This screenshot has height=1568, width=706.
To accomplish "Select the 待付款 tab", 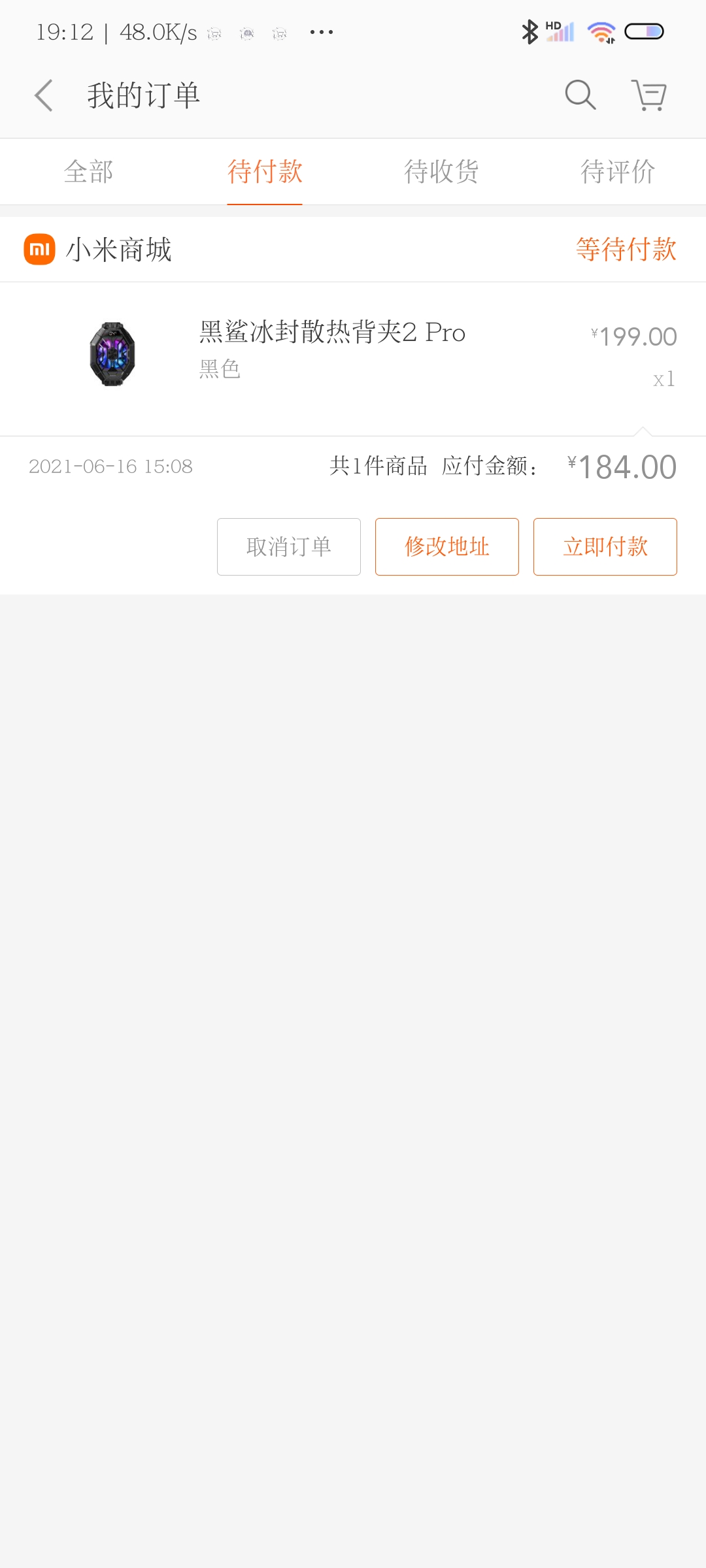I will [265, 172].
